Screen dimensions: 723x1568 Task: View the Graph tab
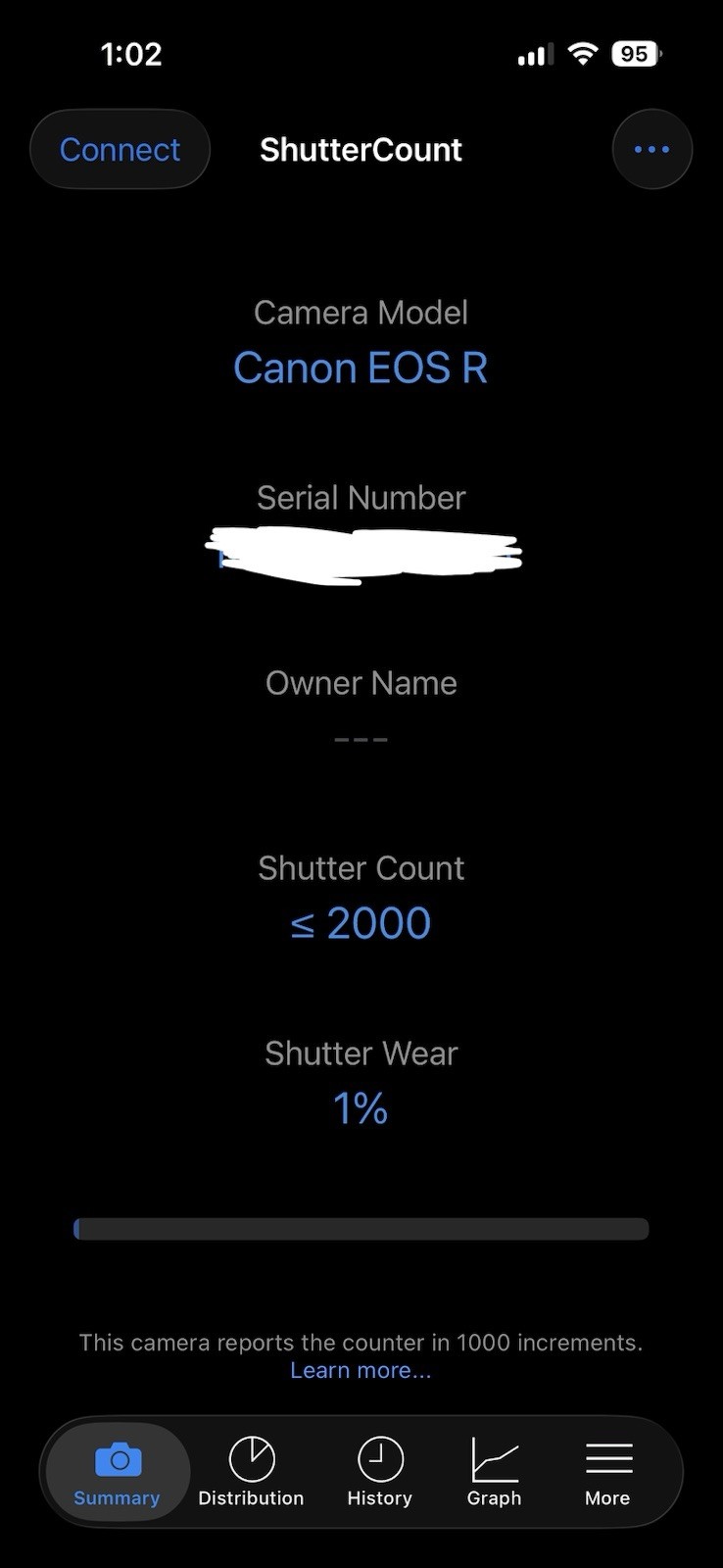pyautogui.click(x=494, y=1472)
